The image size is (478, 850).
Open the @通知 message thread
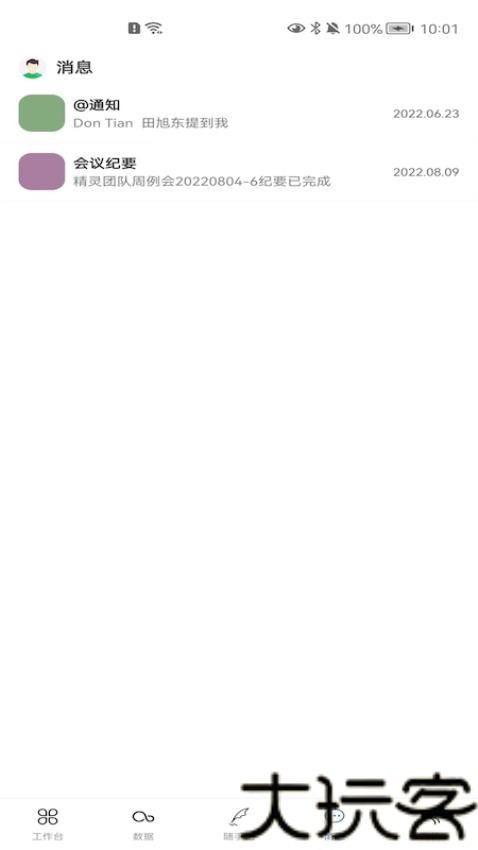pos(239,113)
